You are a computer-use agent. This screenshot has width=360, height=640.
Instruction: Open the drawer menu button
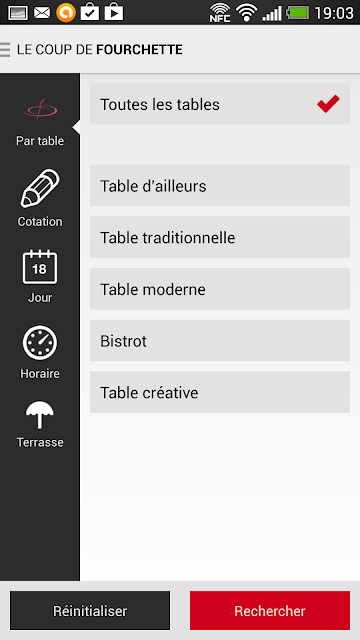(5, 49)
